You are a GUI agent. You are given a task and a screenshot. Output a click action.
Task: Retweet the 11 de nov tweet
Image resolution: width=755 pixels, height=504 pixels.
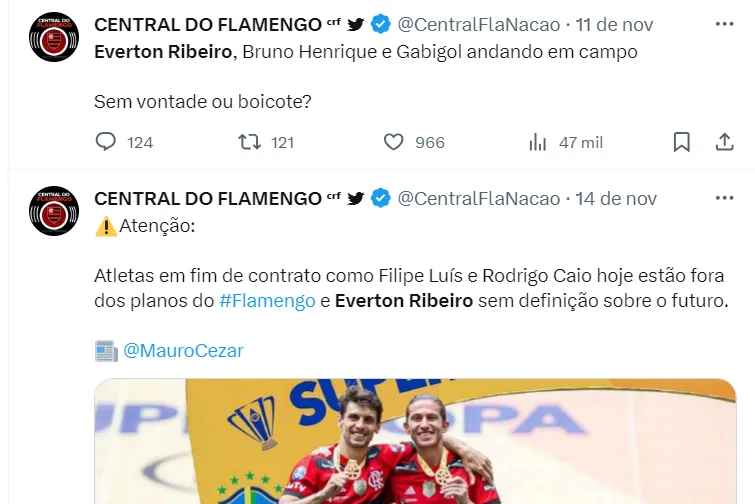point(250,142)
